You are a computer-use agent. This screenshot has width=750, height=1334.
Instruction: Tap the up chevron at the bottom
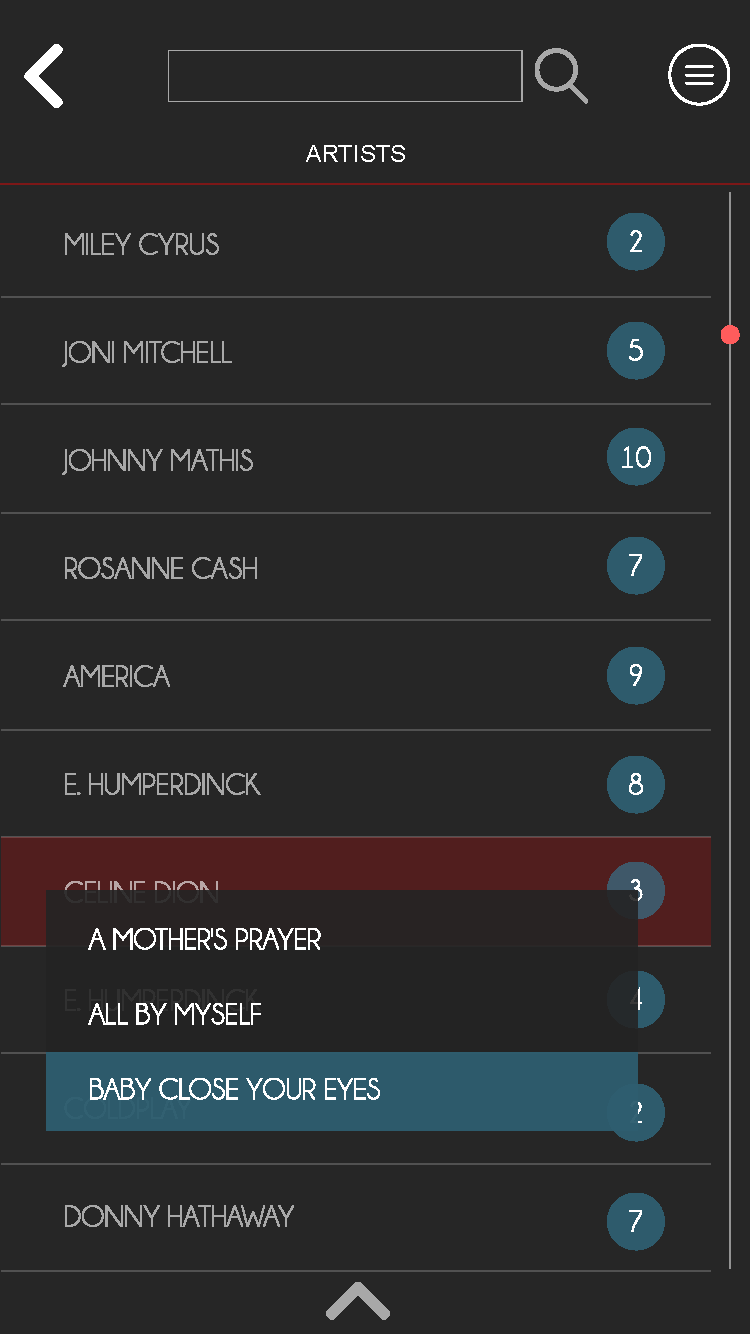(358, 1301)
